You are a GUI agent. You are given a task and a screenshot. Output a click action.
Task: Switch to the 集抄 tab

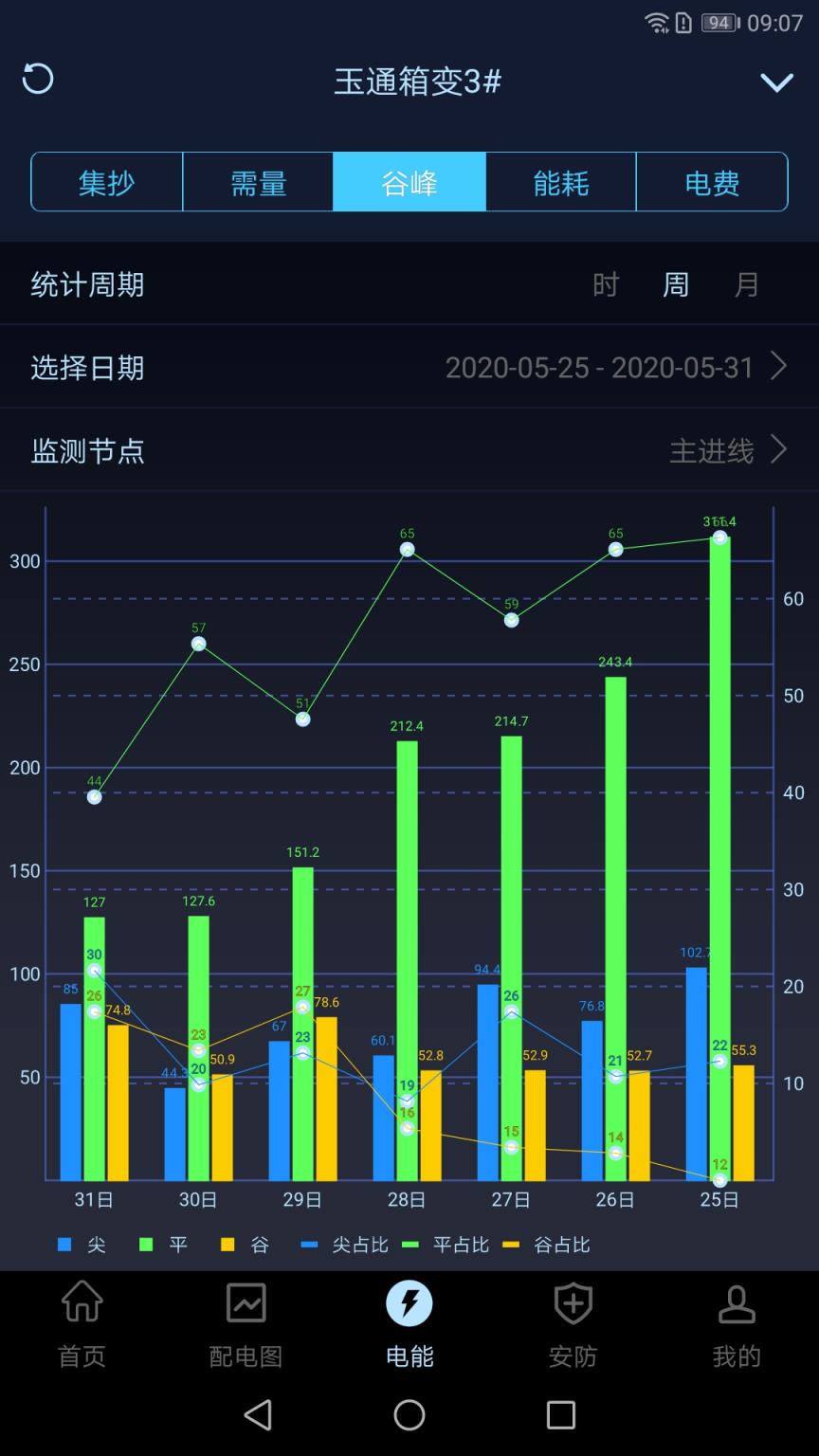pyautogui.click(x=105, y=181)
